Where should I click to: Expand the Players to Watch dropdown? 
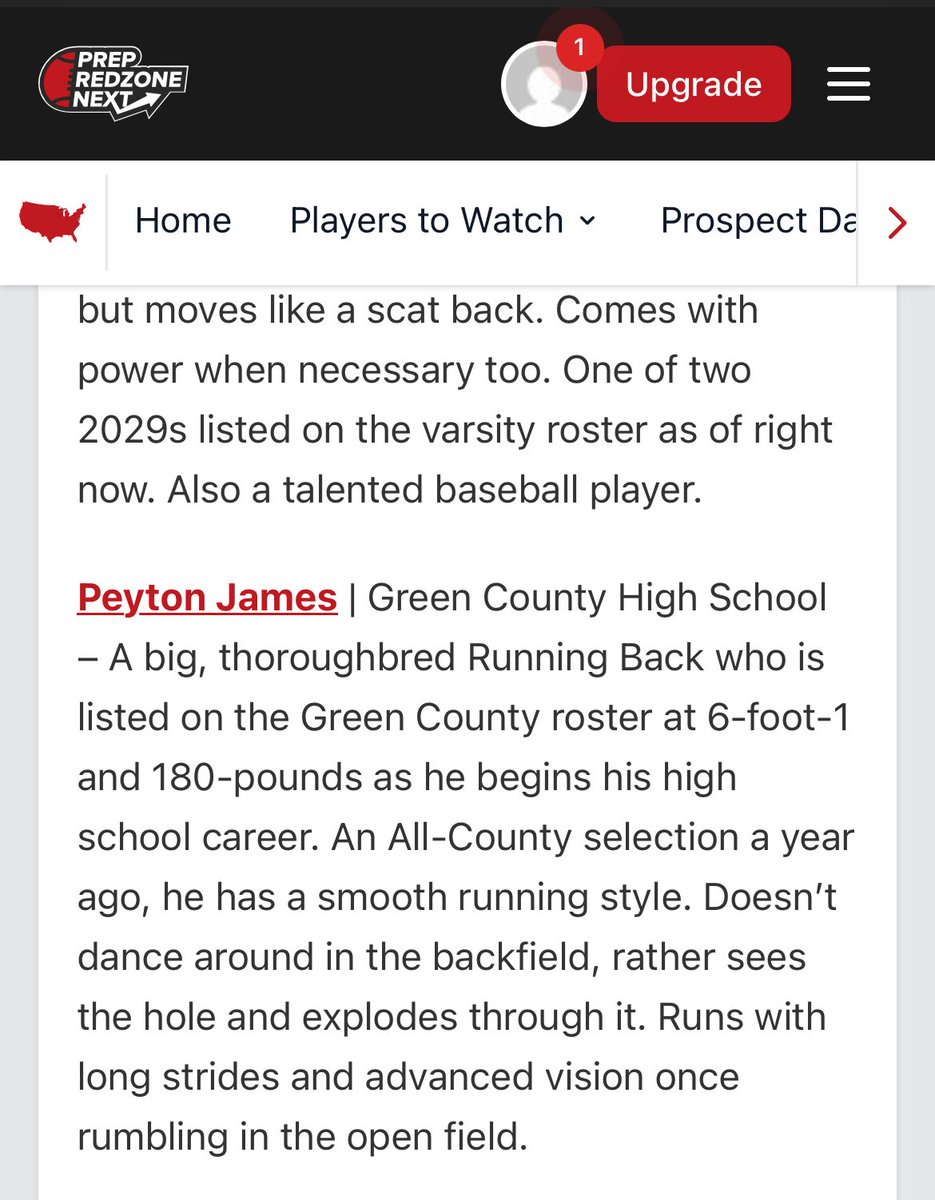[442, 221]
